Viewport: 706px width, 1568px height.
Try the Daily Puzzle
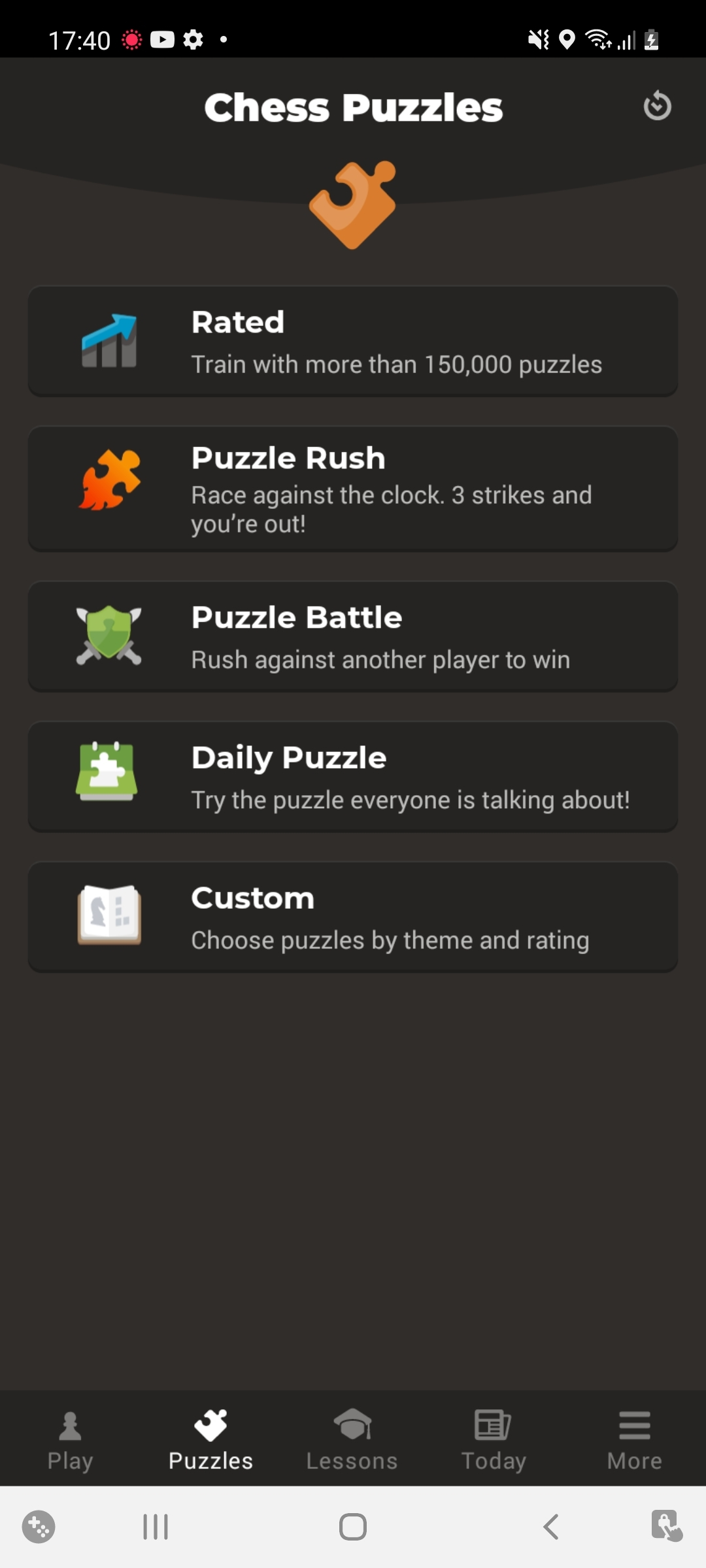coord(353,777)
